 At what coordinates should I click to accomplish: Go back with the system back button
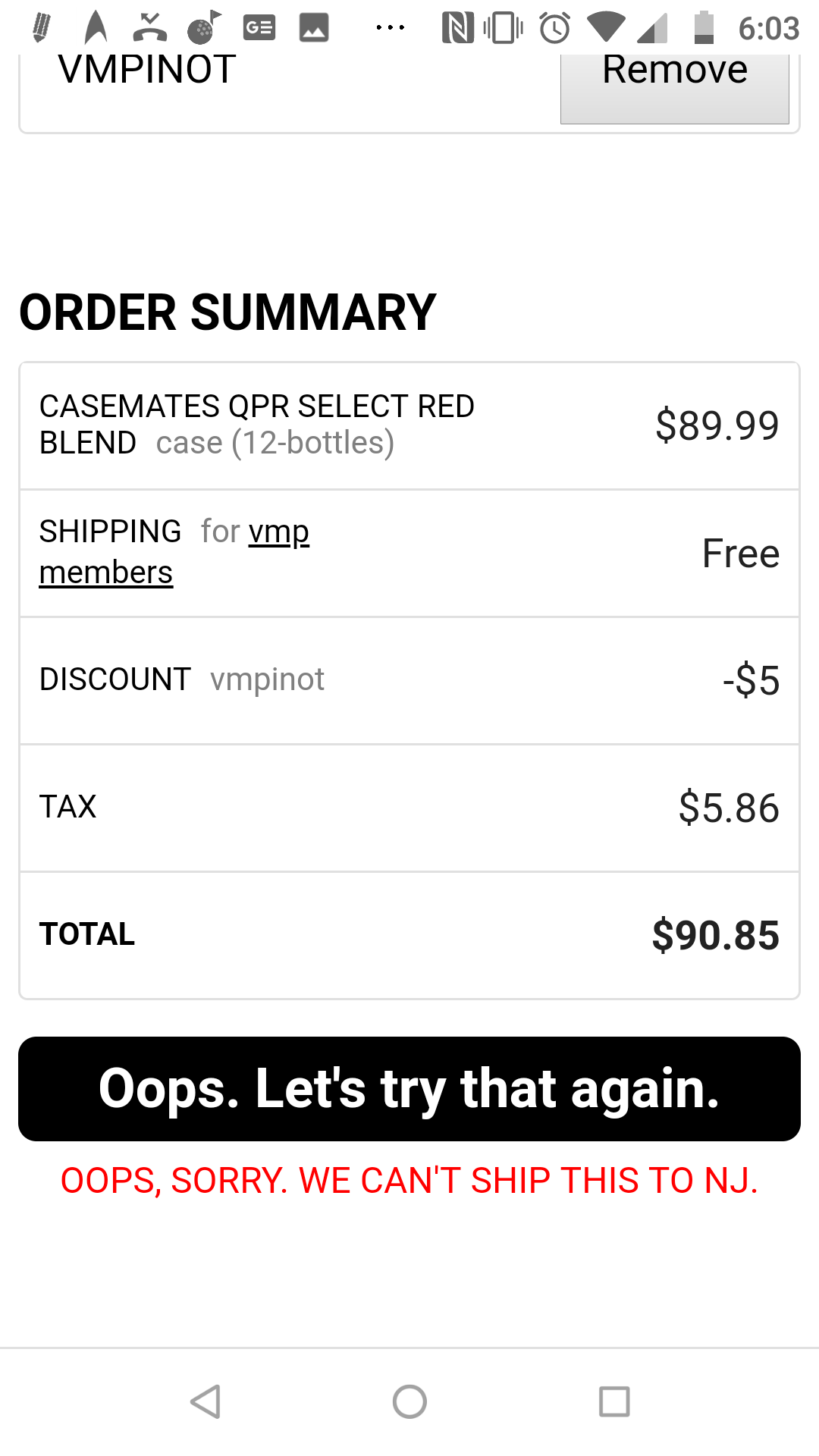pos(206,1401)
